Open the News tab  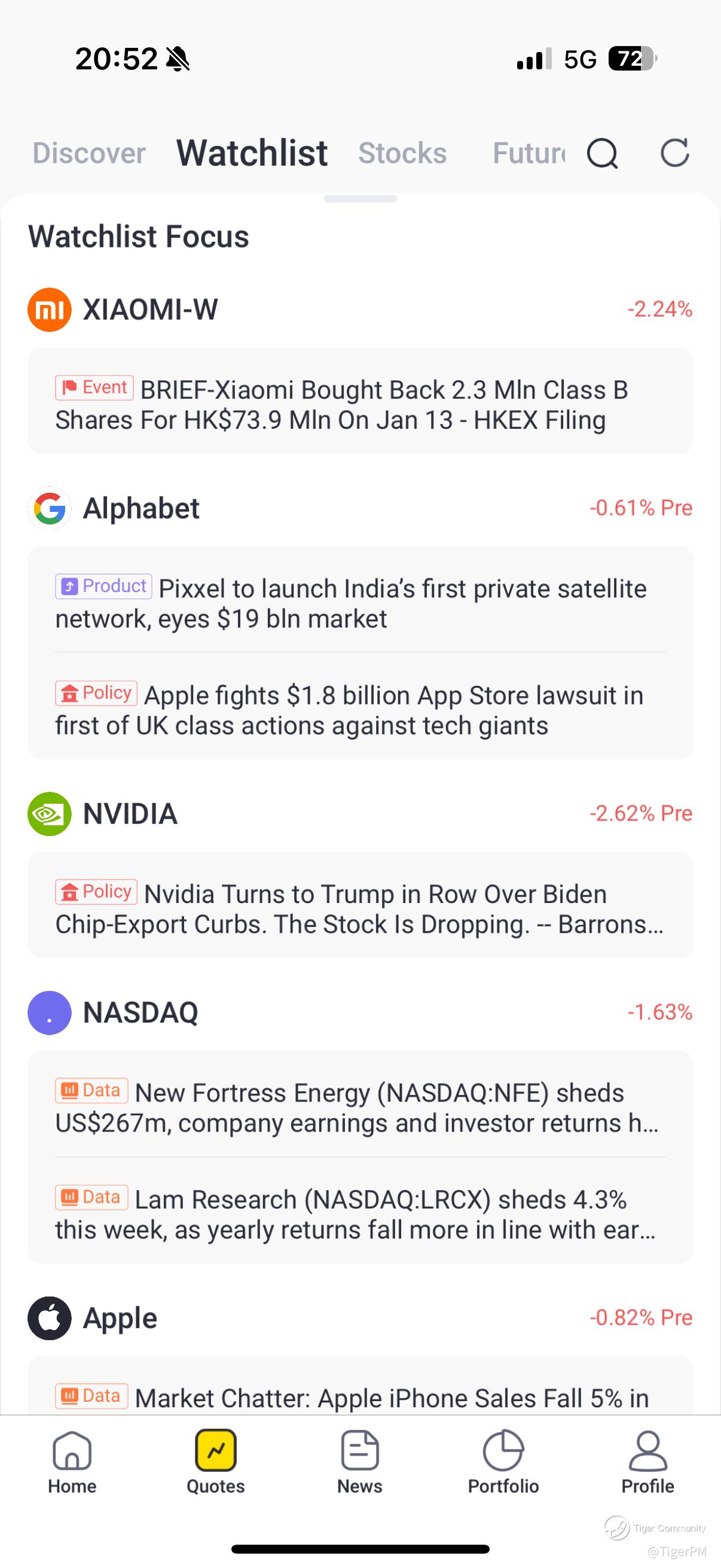(359, 1462)
